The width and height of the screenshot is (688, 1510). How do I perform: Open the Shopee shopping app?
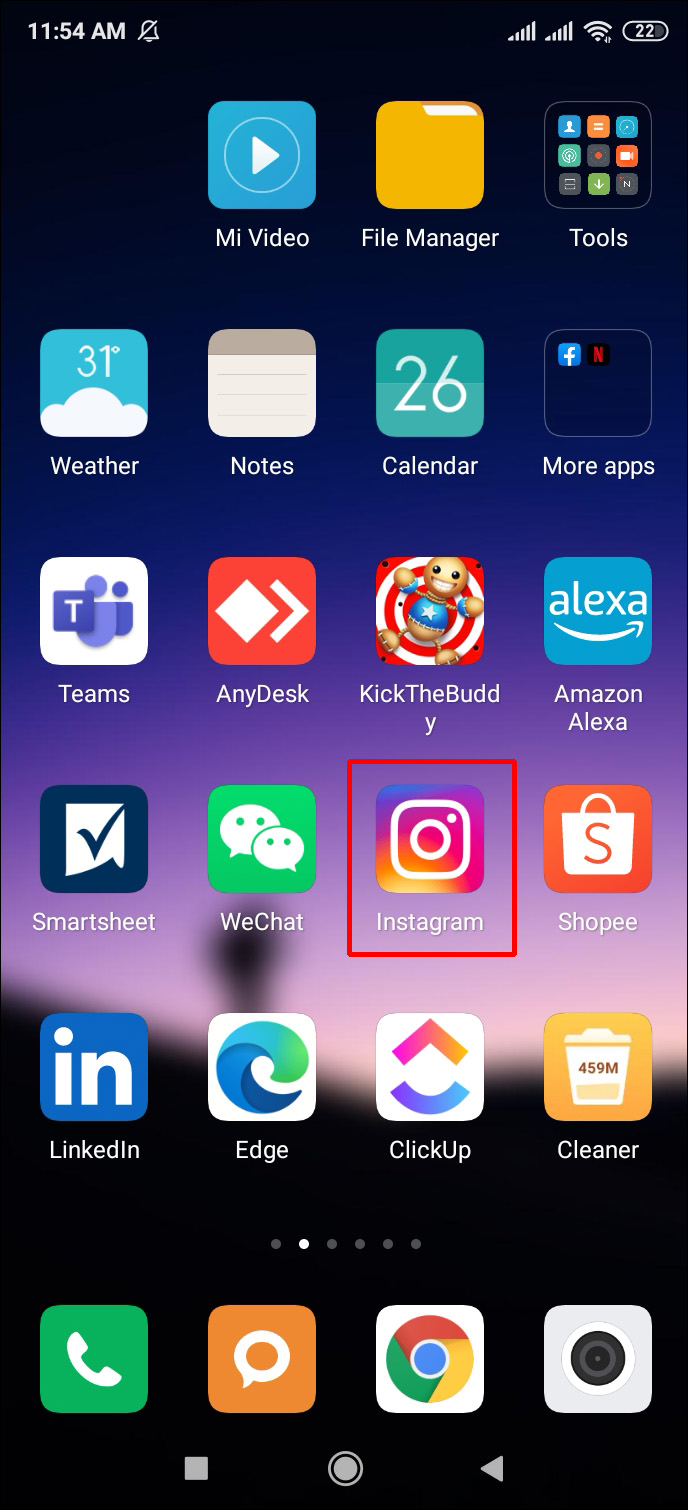tap(598, 839)
